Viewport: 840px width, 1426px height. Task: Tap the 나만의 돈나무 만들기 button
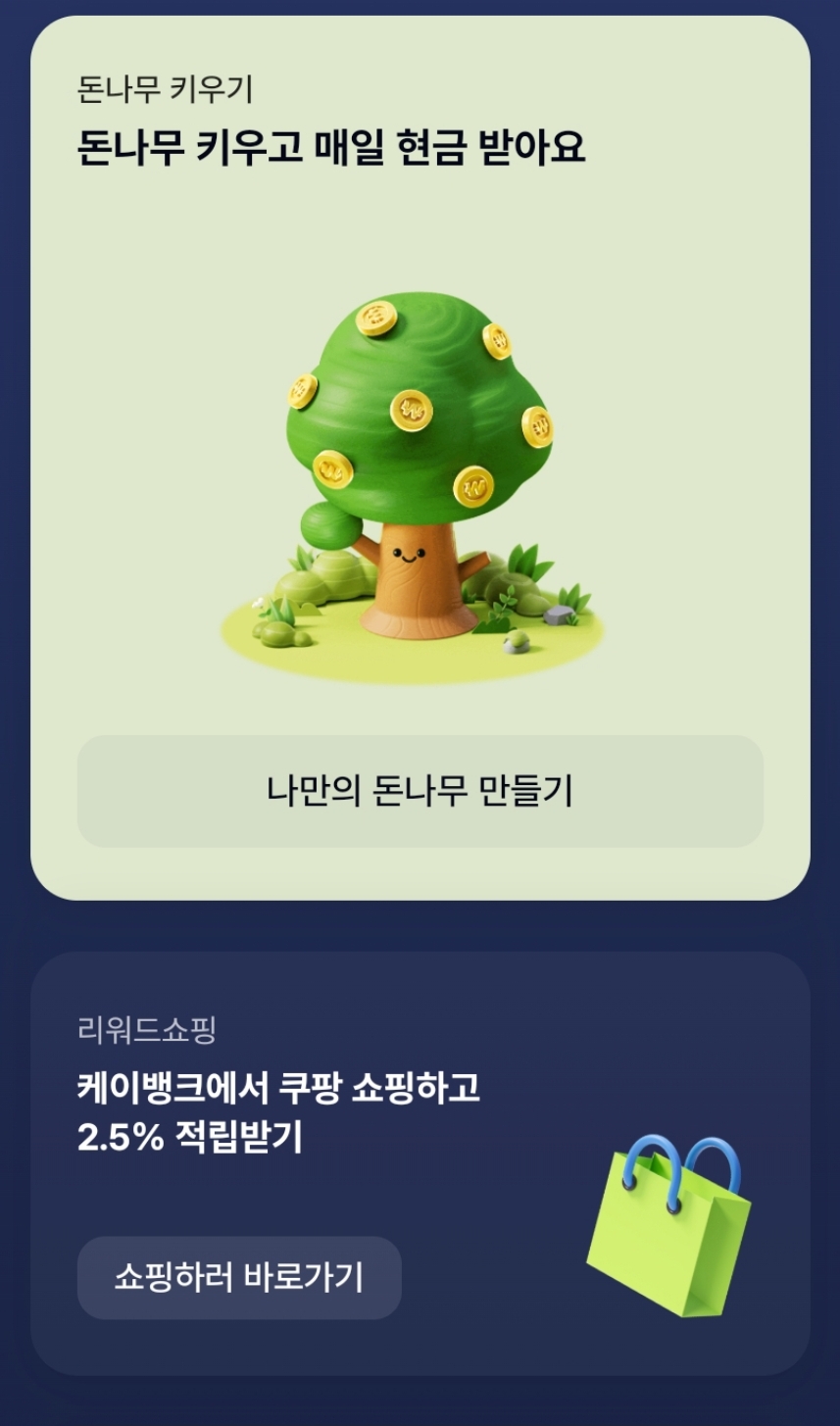click(x=420, y=791)
